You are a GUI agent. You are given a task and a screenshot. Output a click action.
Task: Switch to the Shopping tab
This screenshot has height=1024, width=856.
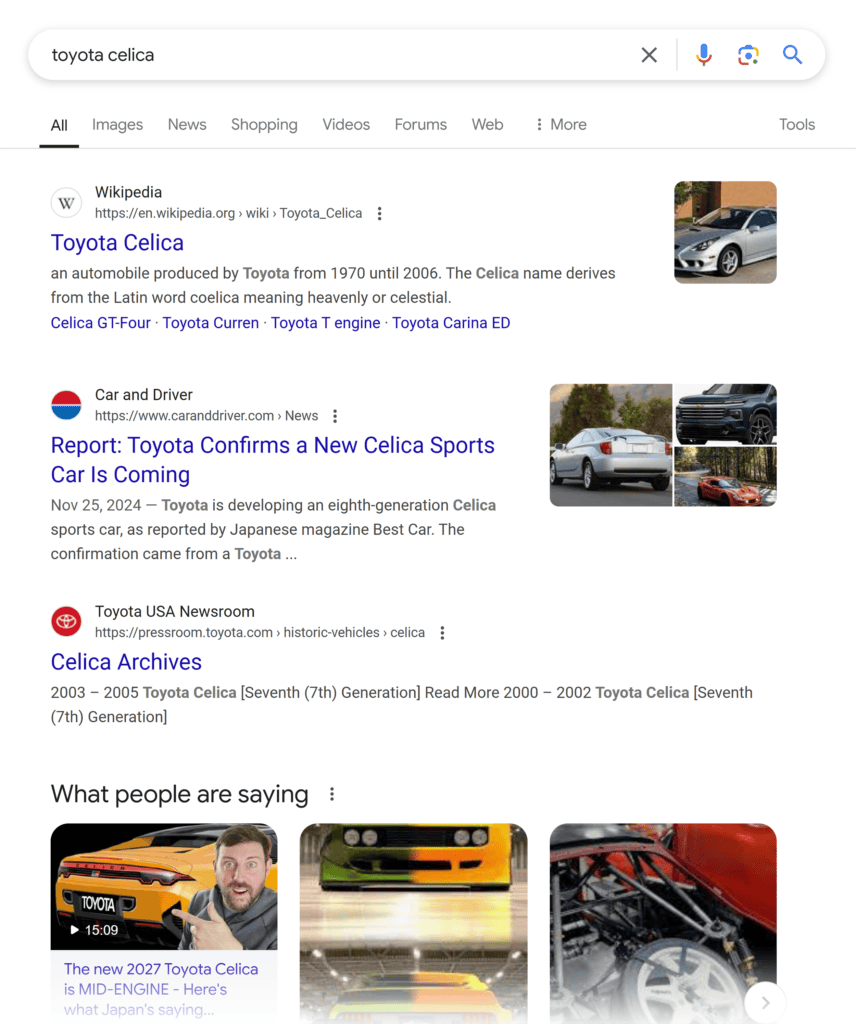coord(264,125)
